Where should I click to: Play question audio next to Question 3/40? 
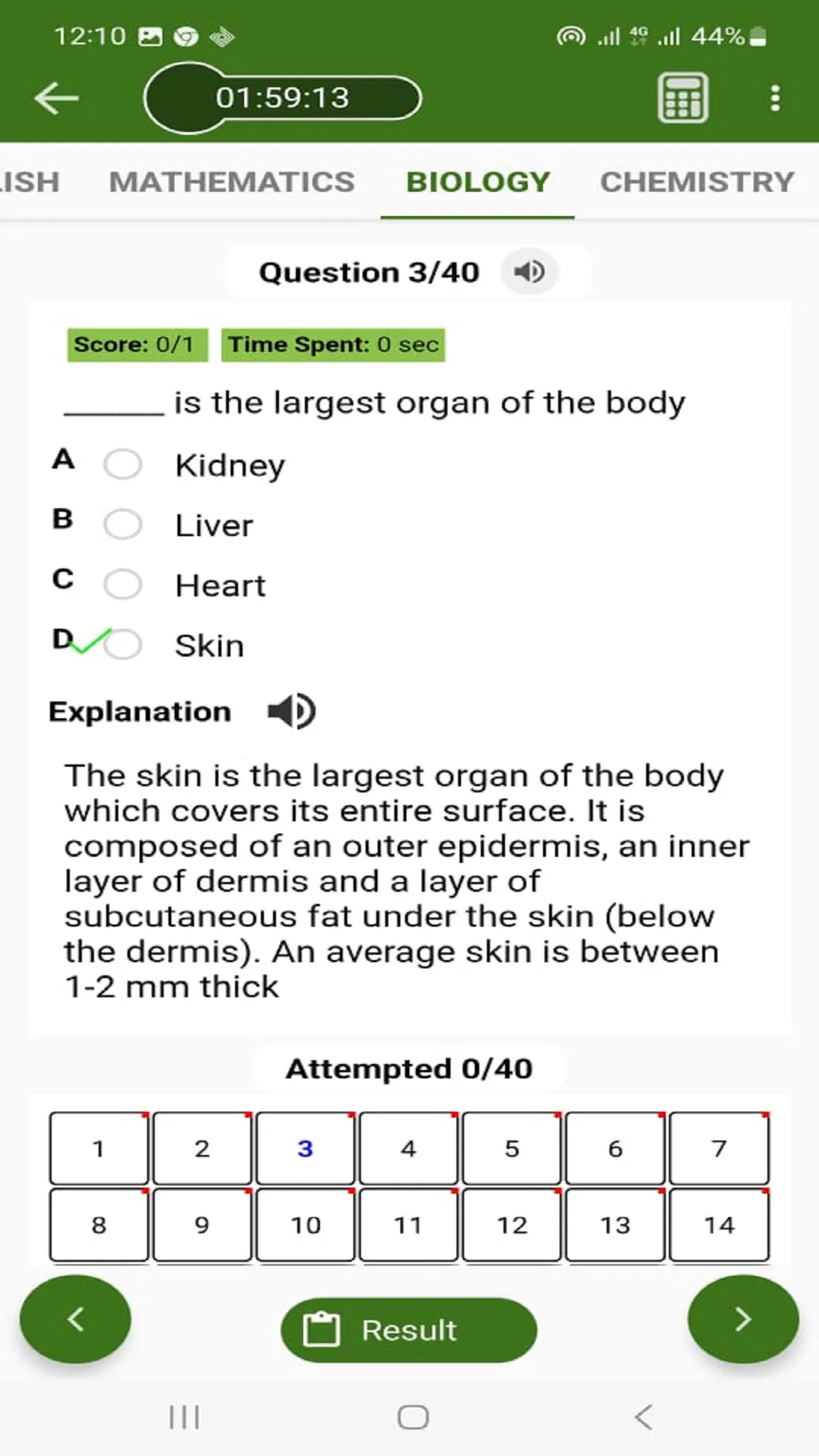coord(529,271)
